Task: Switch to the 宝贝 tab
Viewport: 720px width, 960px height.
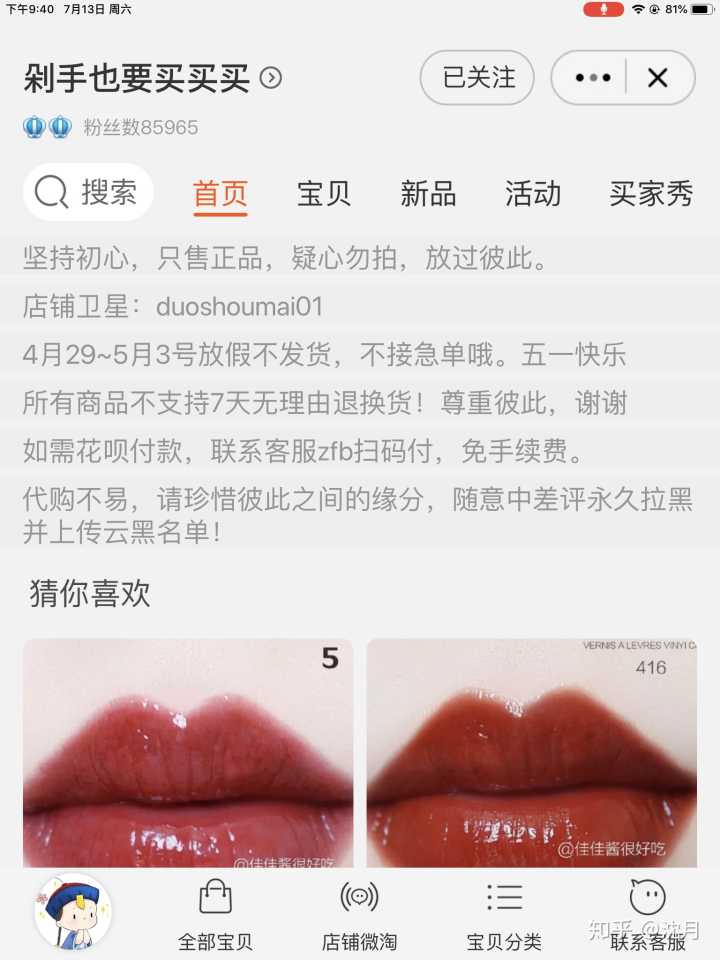Action: (x=324, y=194)
